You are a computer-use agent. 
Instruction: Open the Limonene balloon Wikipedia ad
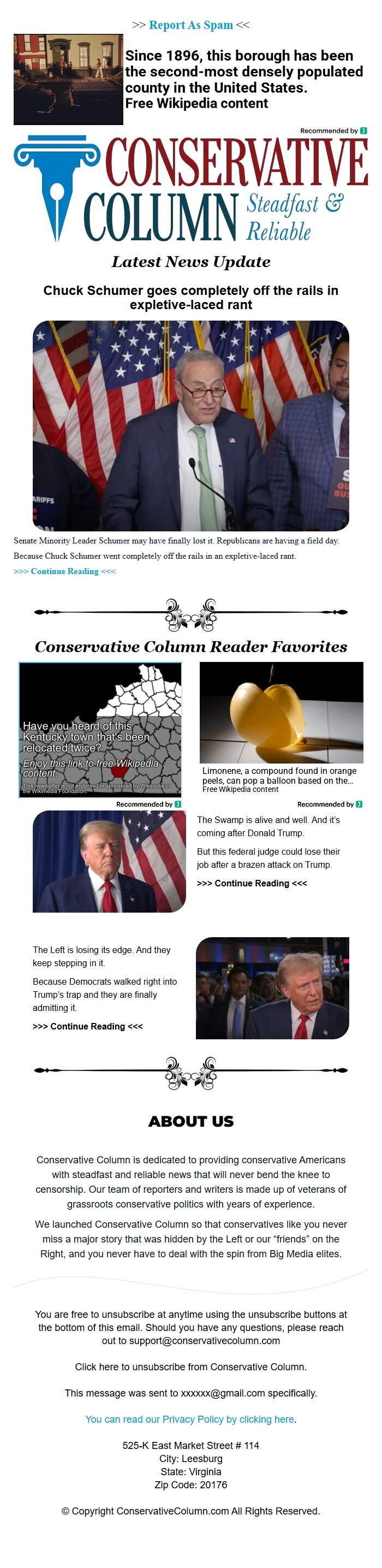pyautogui.click(x=281, y=729)
